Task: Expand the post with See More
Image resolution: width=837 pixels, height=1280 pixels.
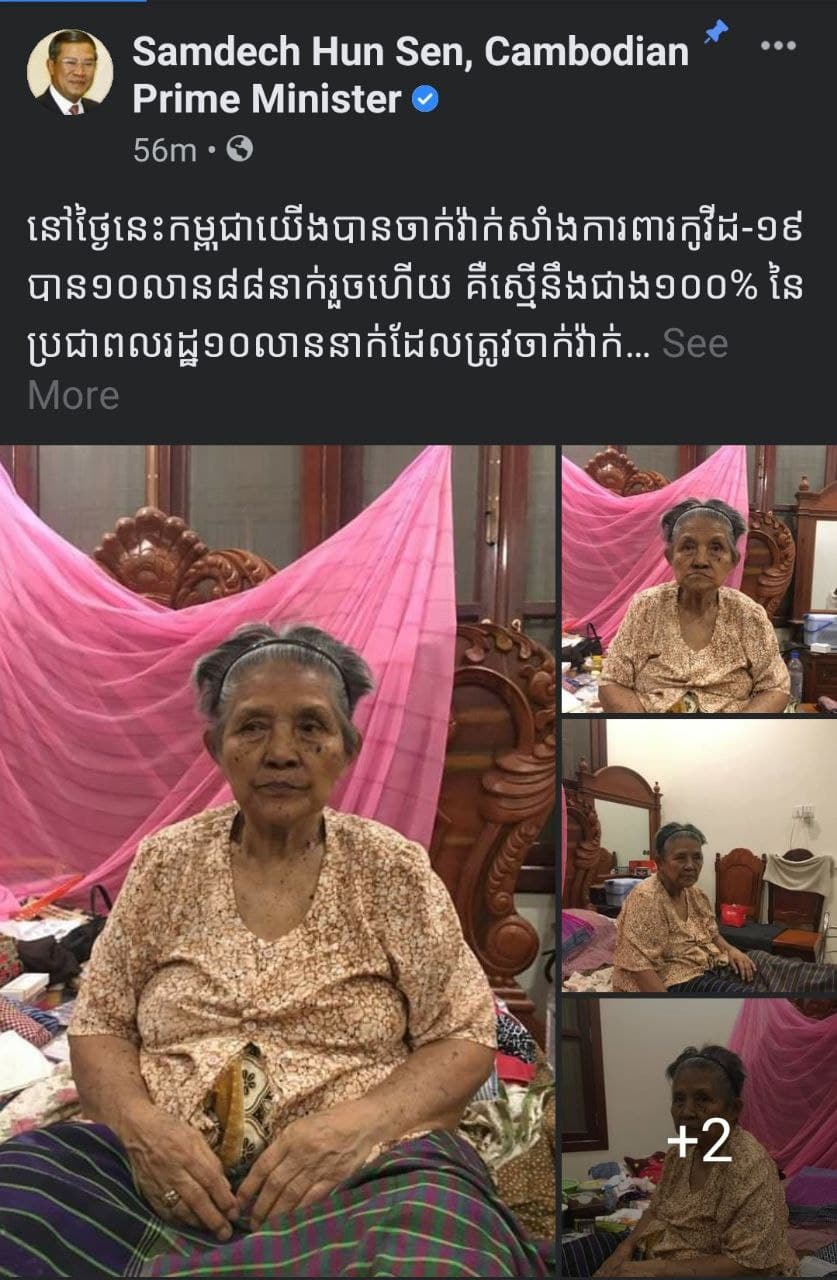Action: pyautogui.click(x=695, y=345)
